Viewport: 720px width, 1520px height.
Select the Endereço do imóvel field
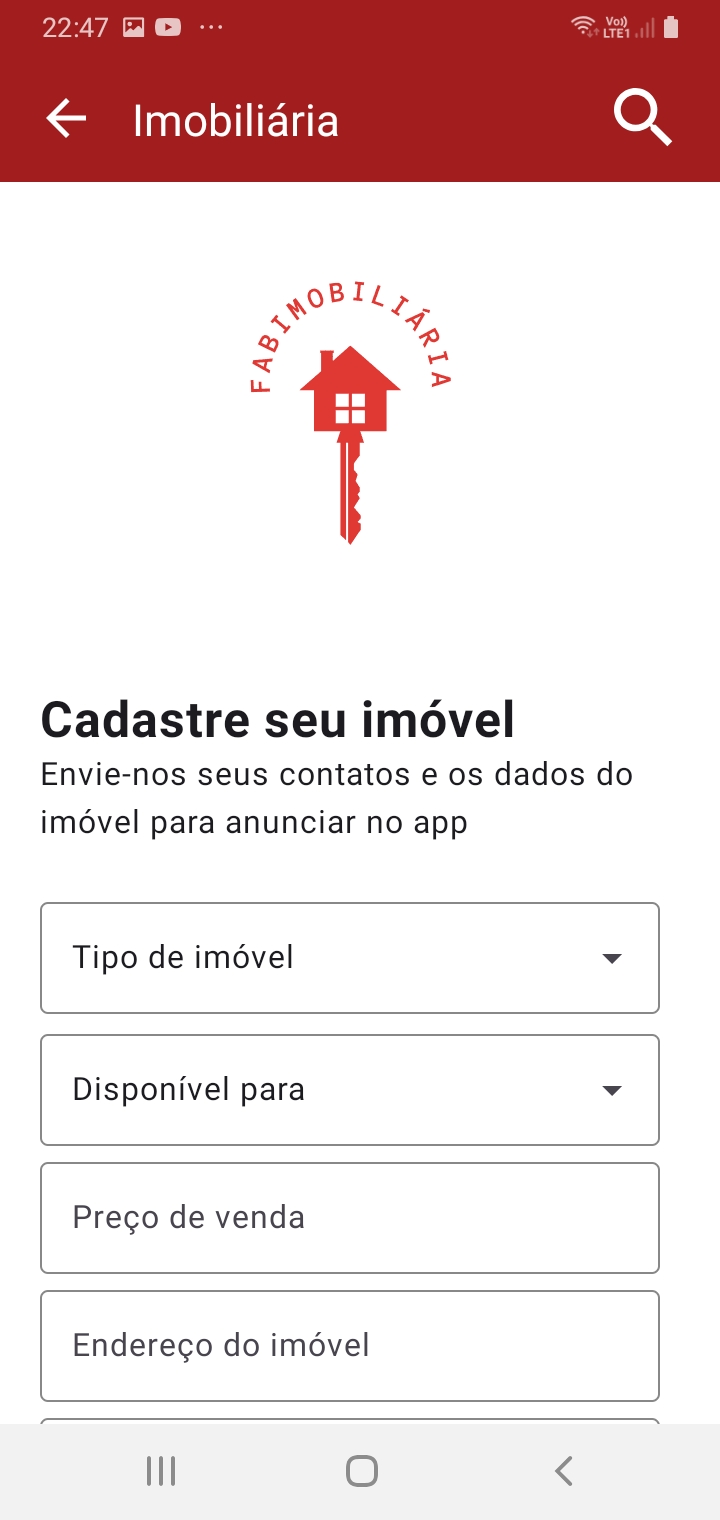(x=350, y=1346)
